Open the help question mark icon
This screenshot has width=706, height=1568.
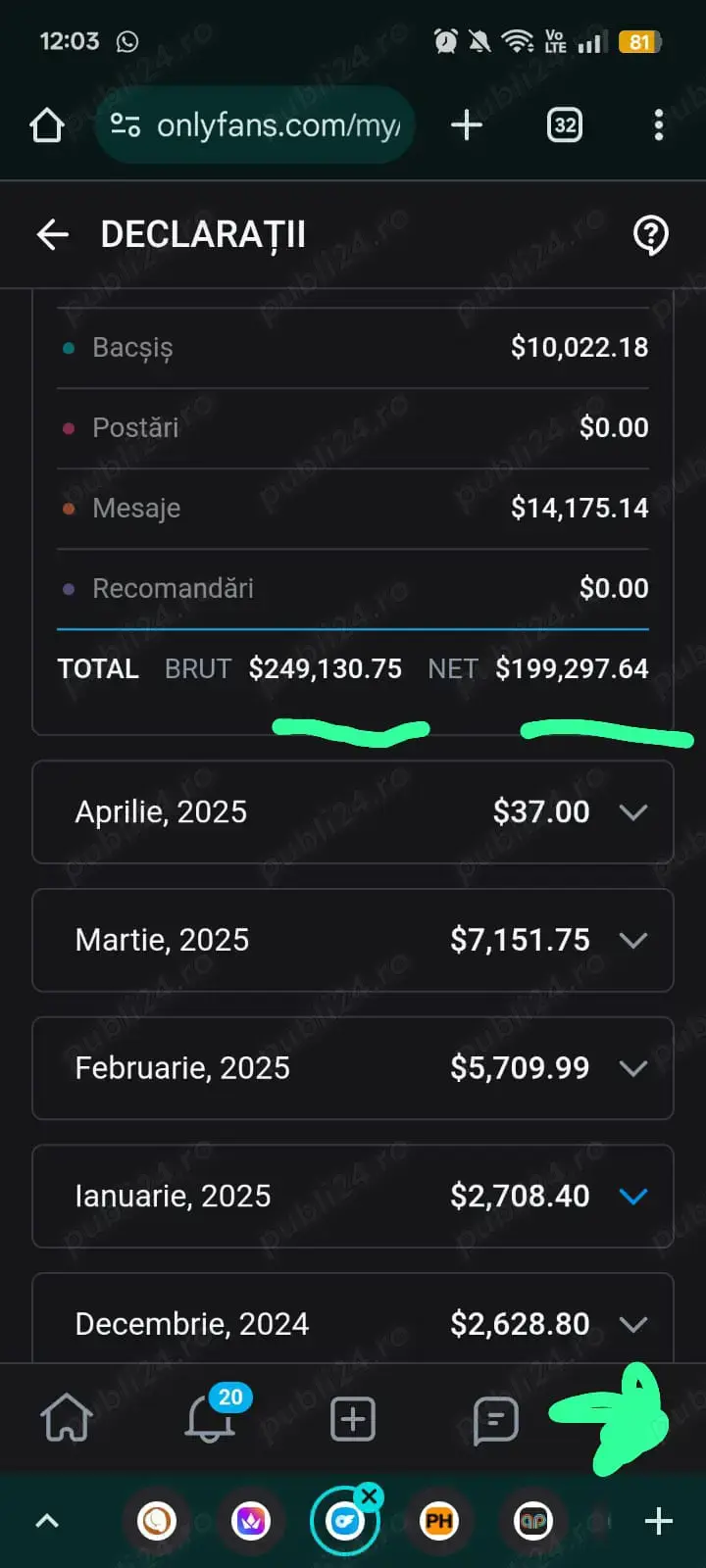click(650, 235)
